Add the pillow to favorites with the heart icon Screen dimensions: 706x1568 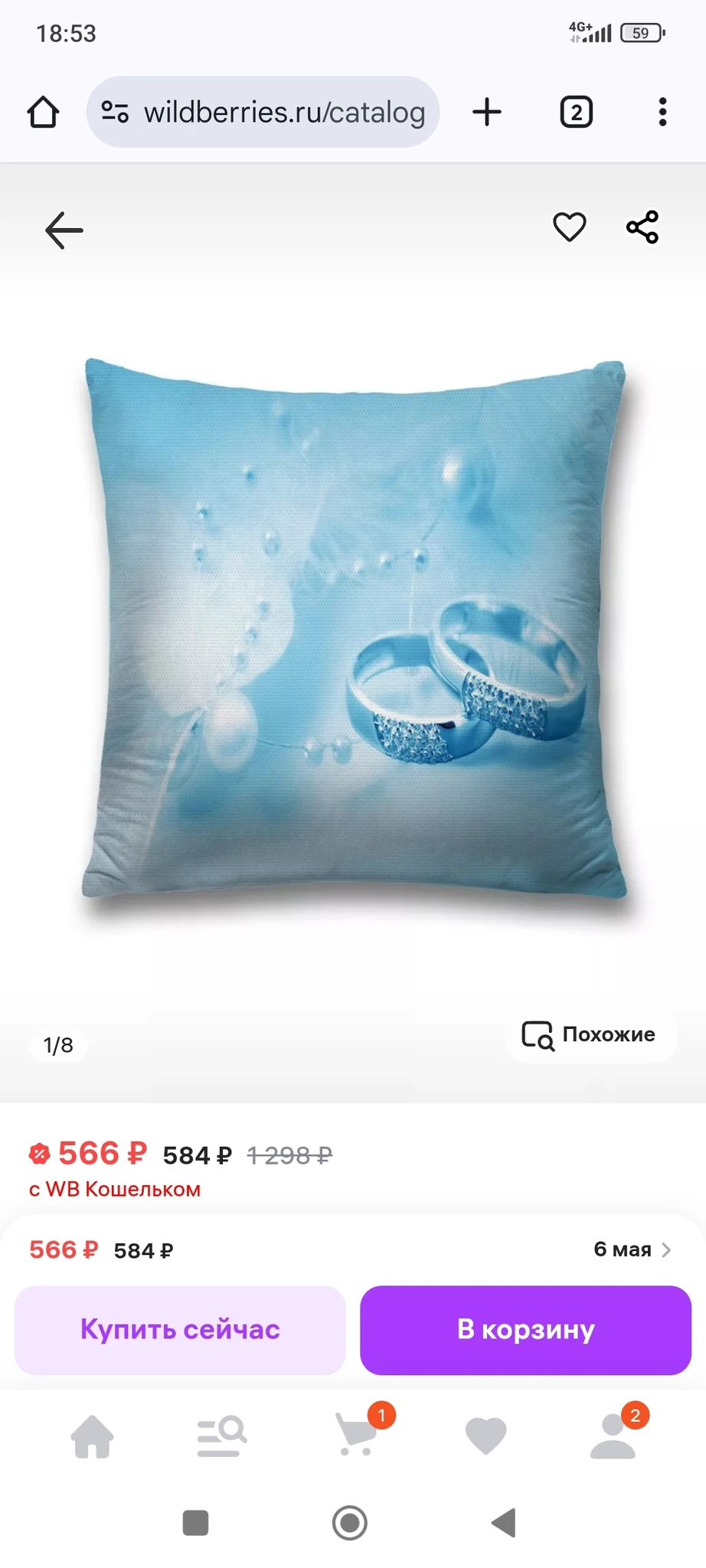pos(569,227)
